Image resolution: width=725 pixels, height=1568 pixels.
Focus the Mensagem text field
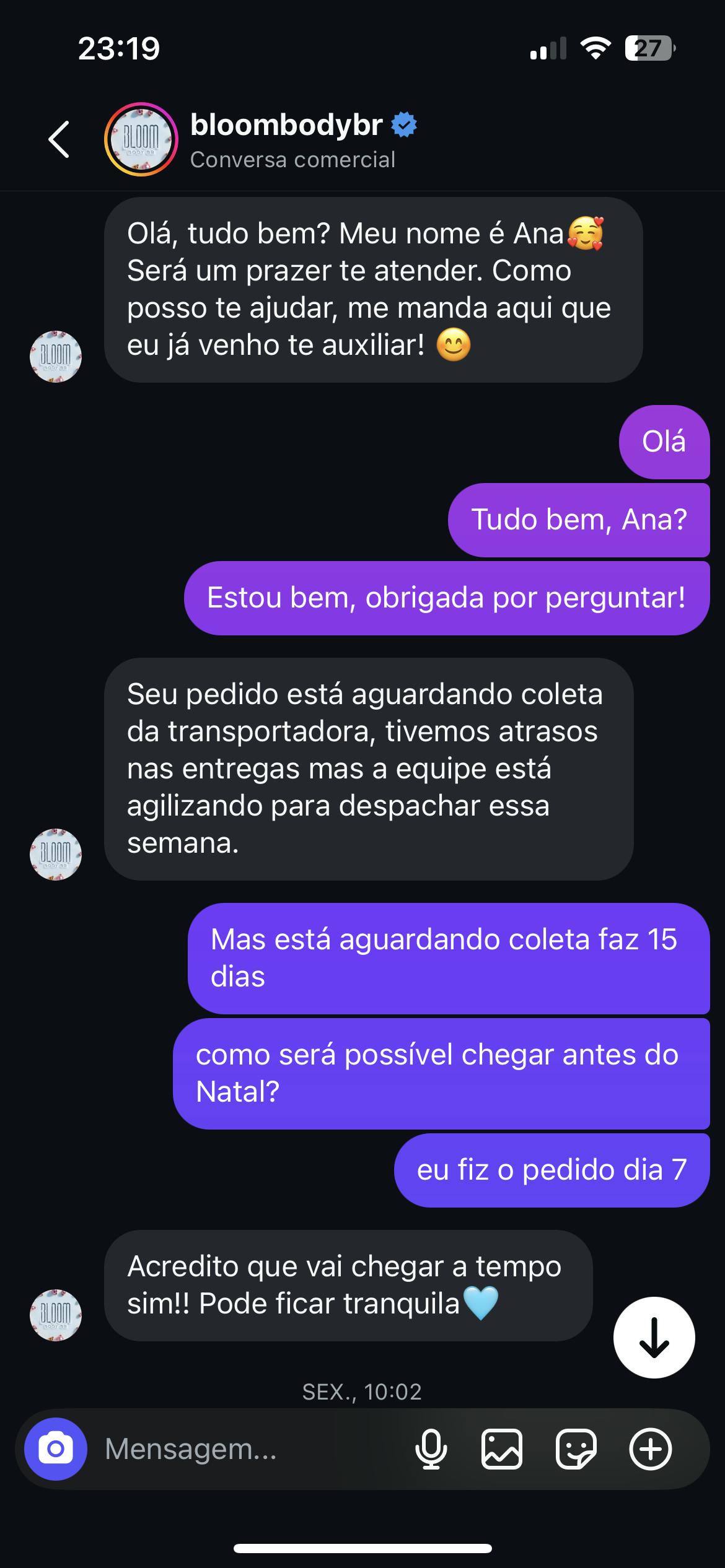pos(248,1449)
